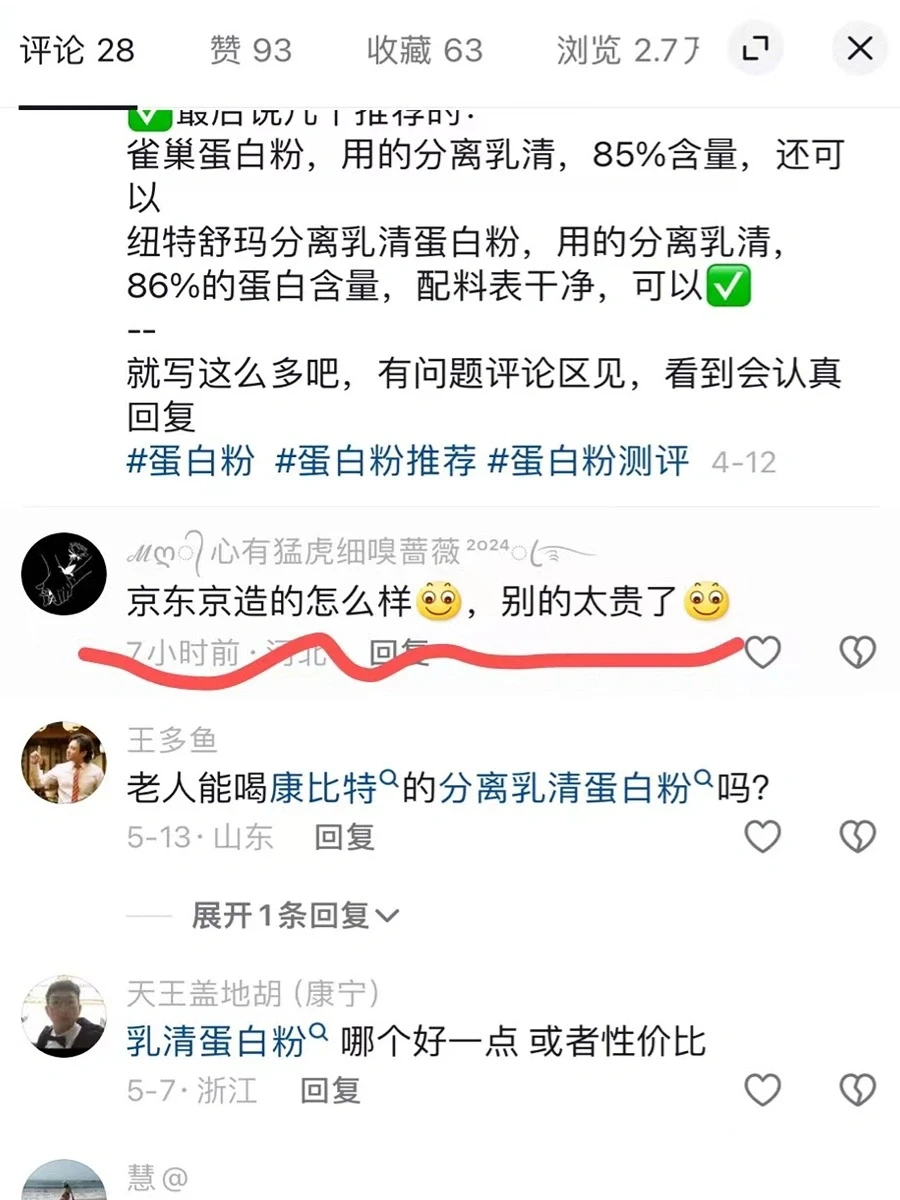Screen dimensions: 900x1200
Task: Like 王多鱼's comment about 老人能喝
Action: pos(763,837)
